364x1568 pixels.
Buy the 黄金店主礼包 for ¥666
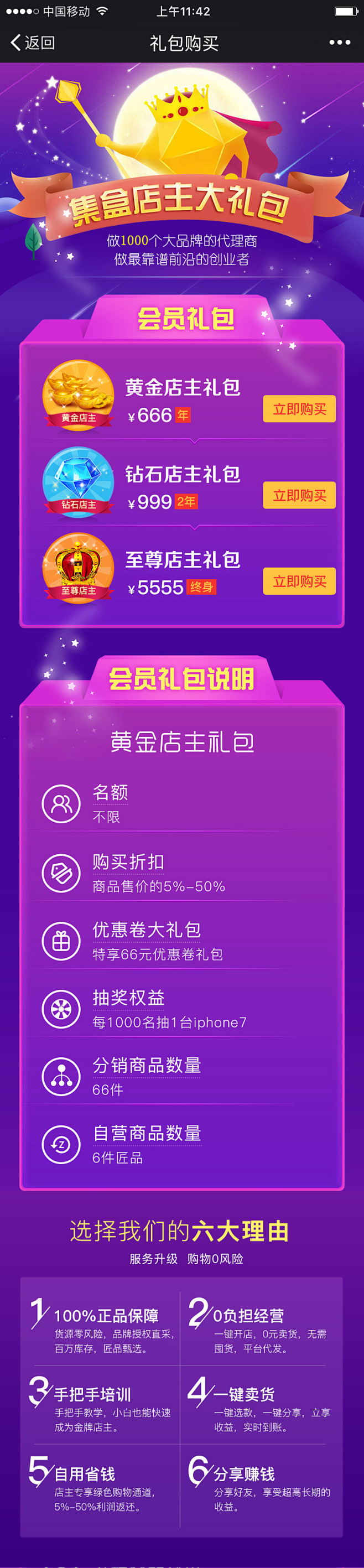299,409
